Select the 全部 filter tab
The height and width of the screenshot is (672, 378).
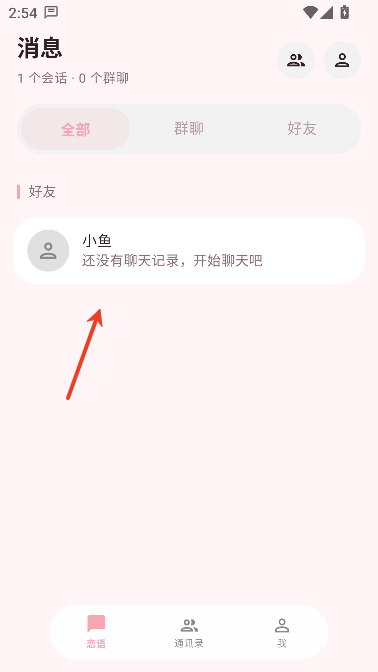point(75,129)
